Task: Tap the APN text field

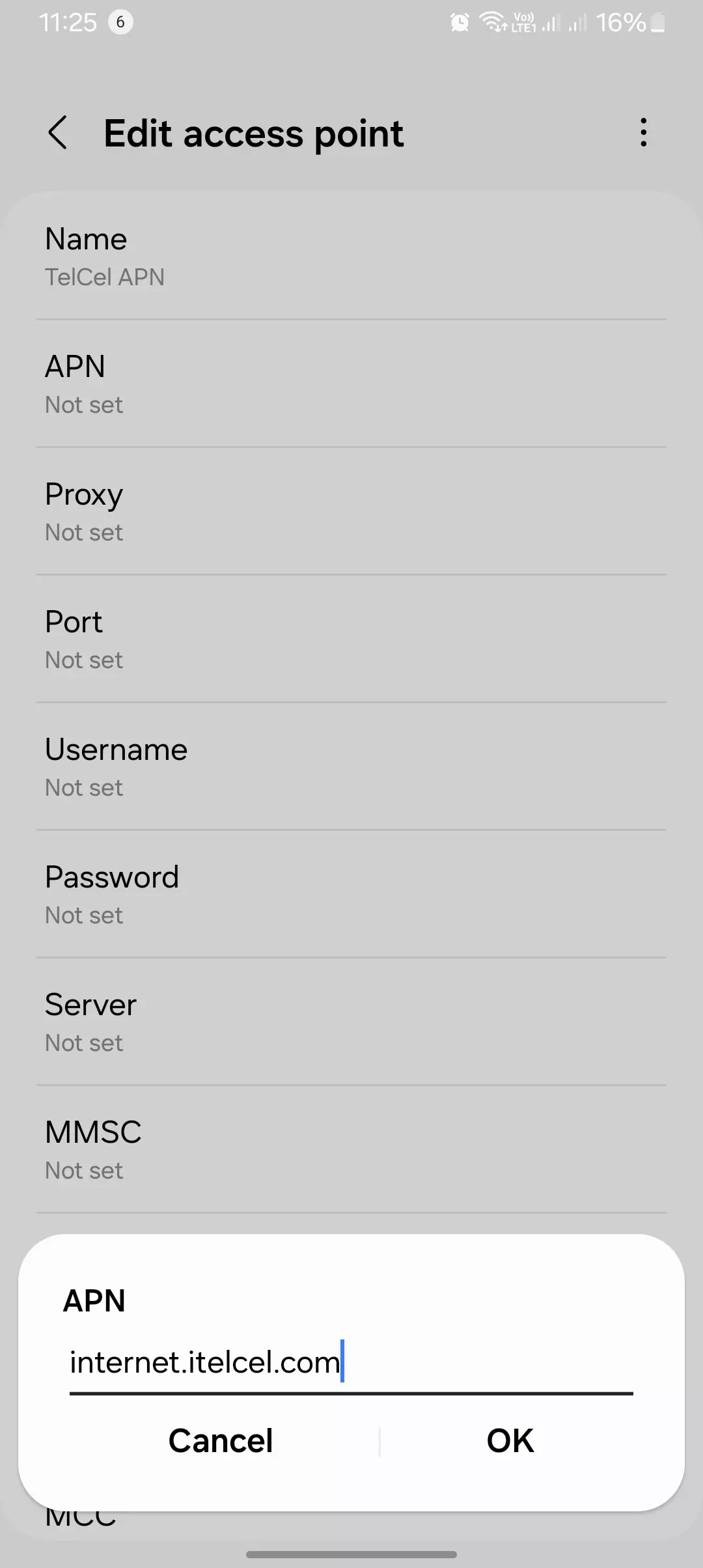Action: click(x=350, y=1362)
